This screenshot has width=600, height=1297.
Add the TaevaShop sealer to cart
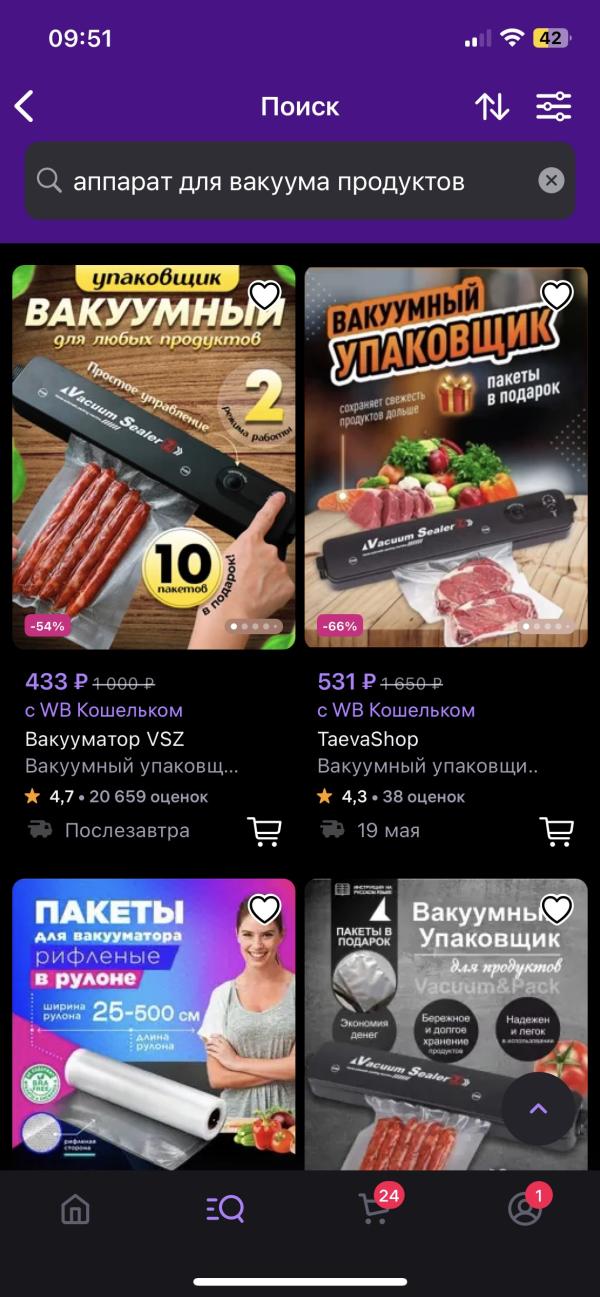(556, 830)
